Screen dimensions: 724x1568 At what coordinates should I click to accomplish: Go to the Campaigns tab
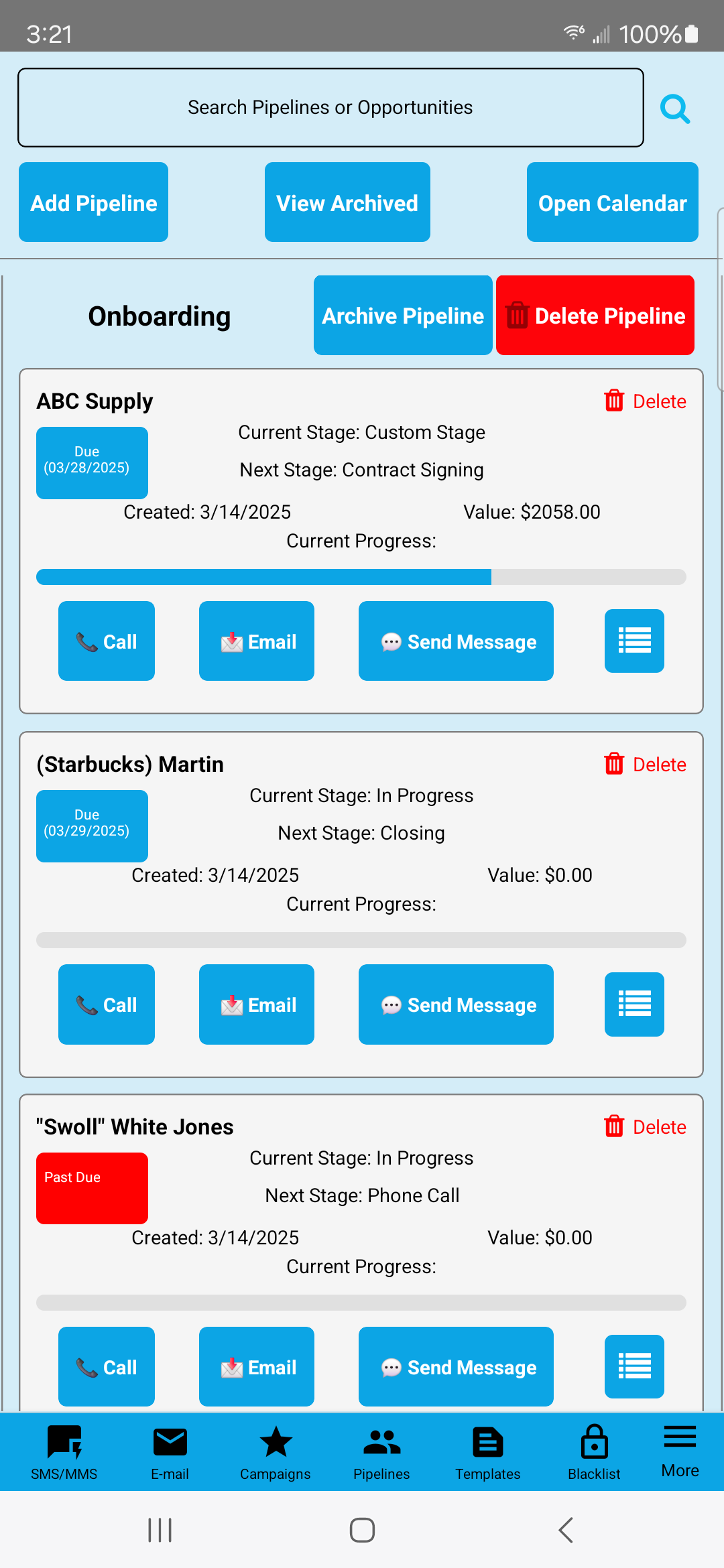point(276,1452)
